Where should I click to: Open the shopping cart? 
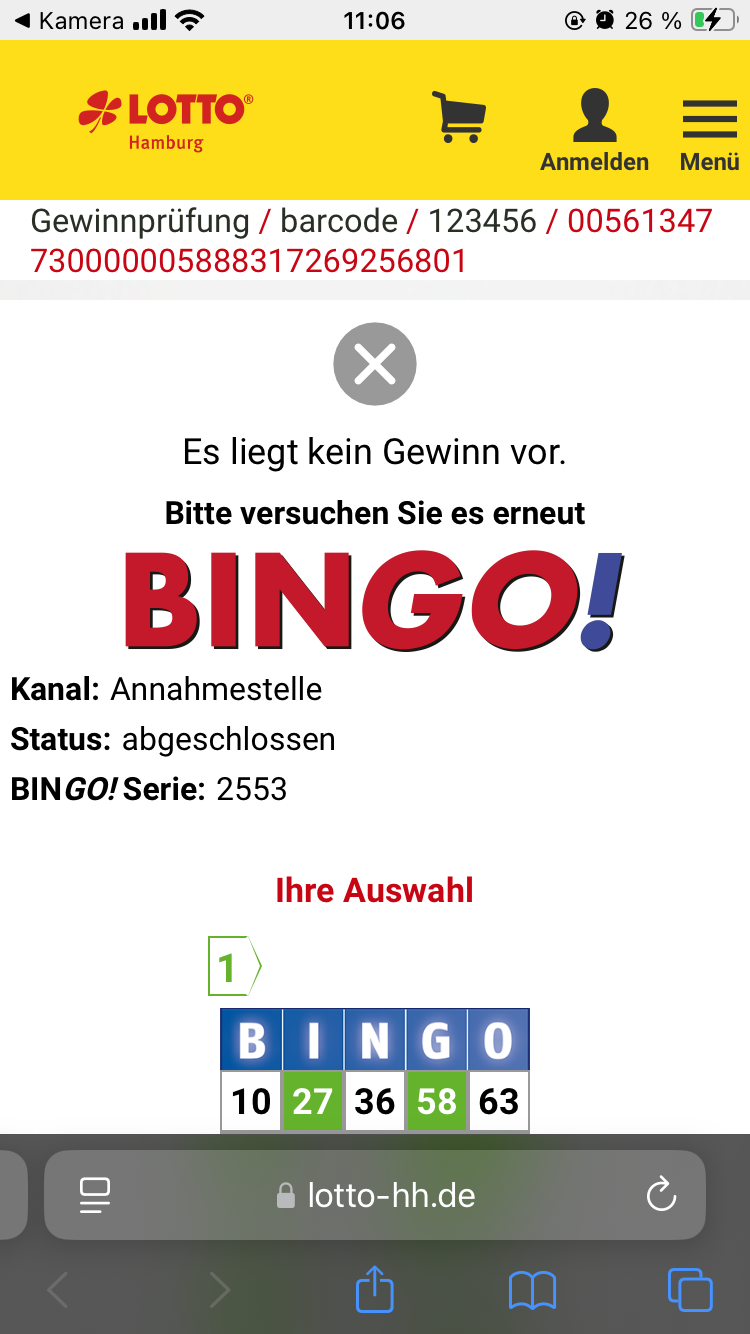tap(459, 117)
